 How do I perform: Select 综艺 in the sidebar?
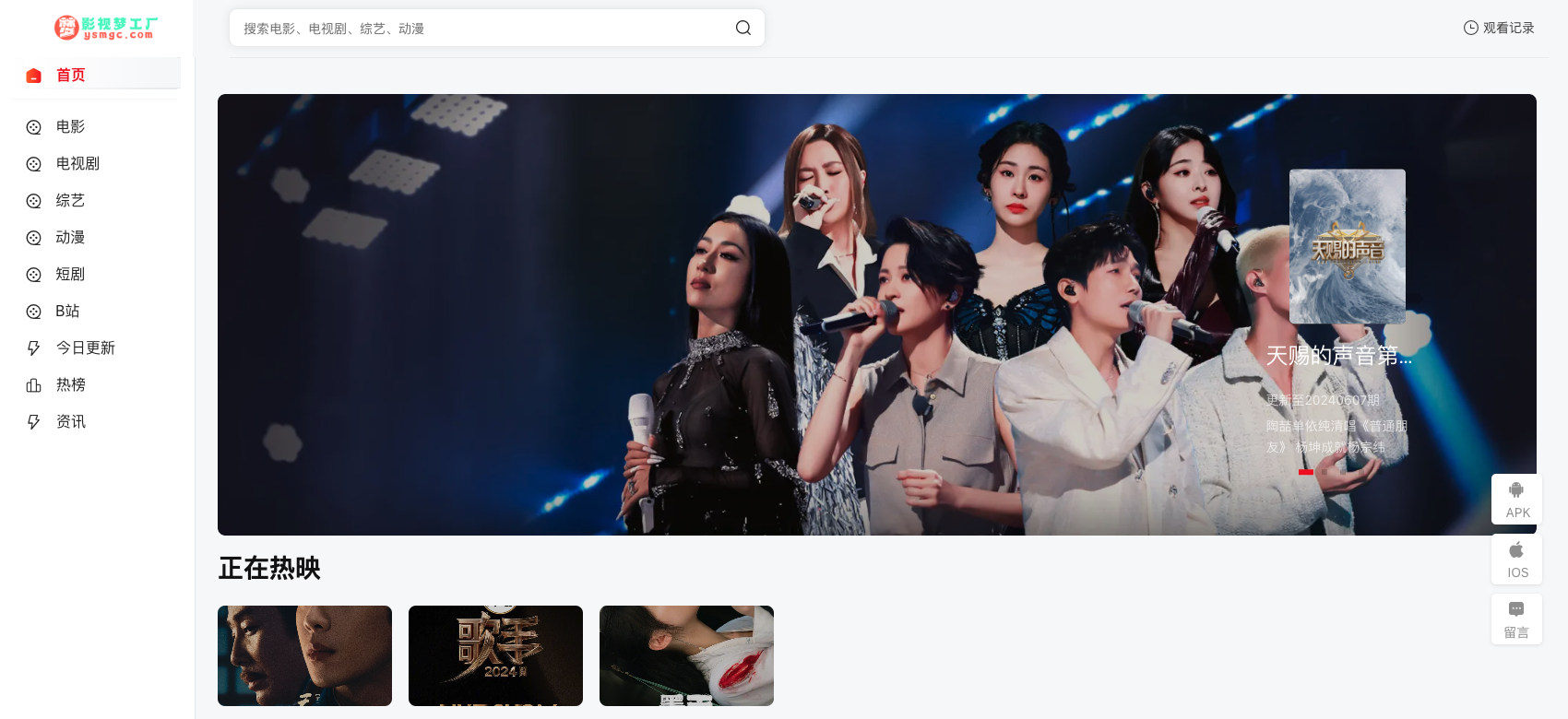tap(70, 200)
